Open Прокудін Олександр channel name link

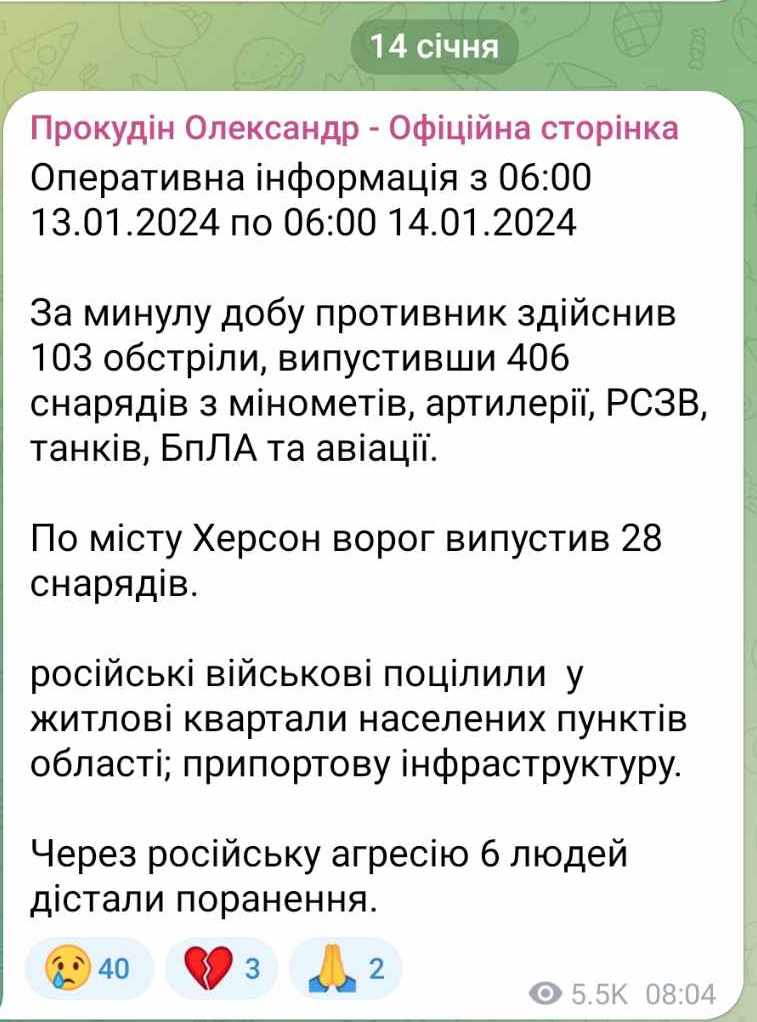[x=355, y=130]
